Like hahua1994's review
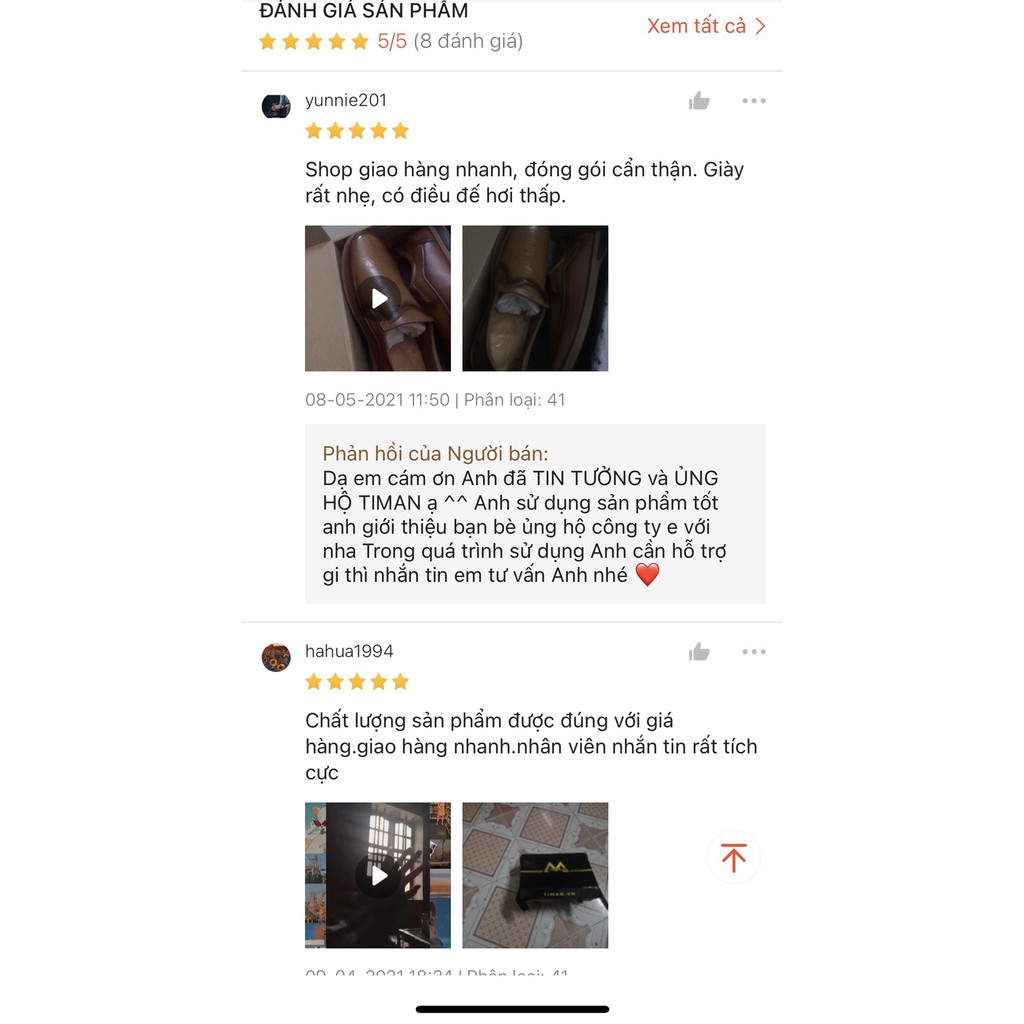1024x1024 pixels. click(699, 652)
